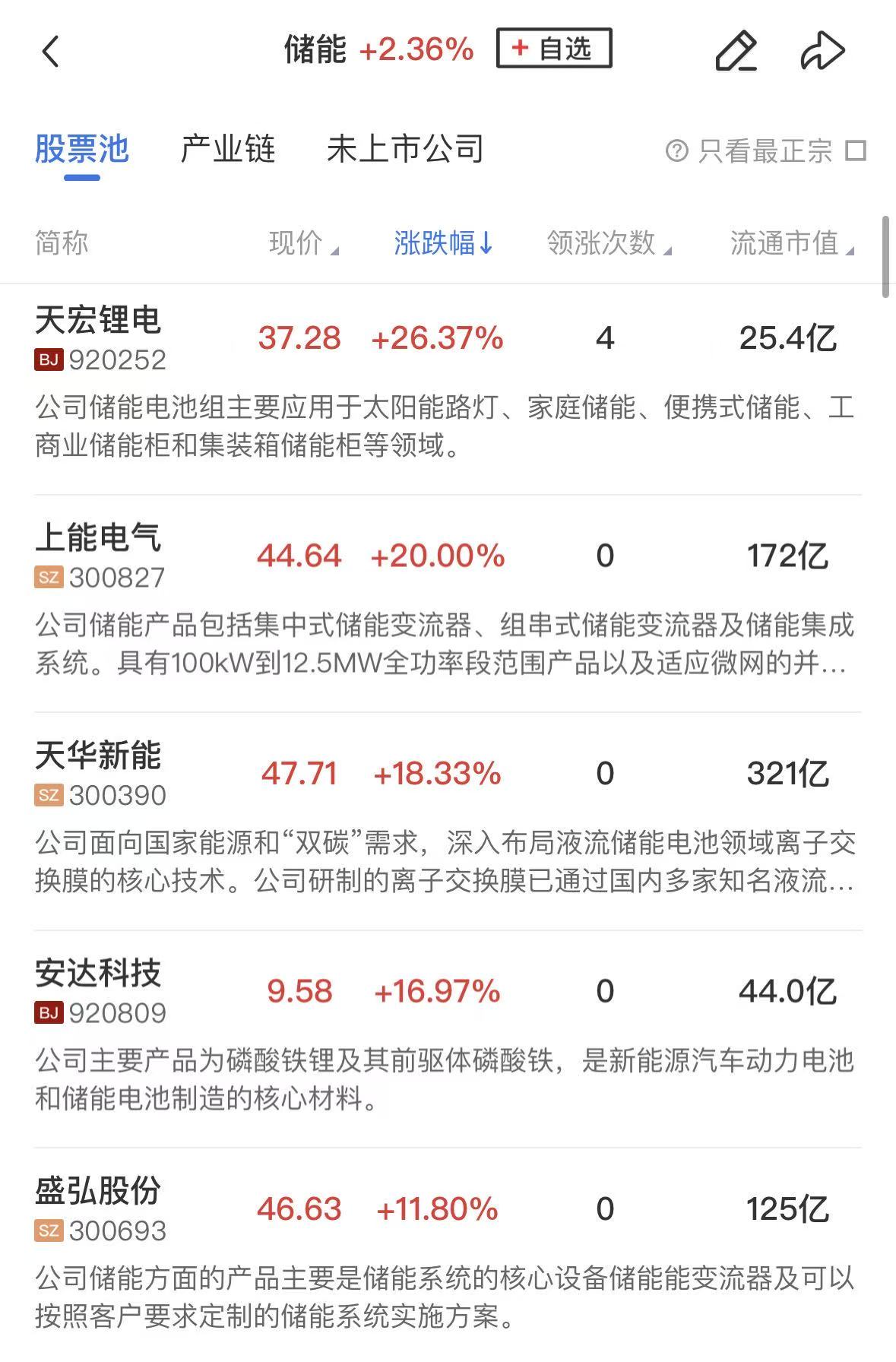Sort stocks by 领涨次数

click(608, 243)
